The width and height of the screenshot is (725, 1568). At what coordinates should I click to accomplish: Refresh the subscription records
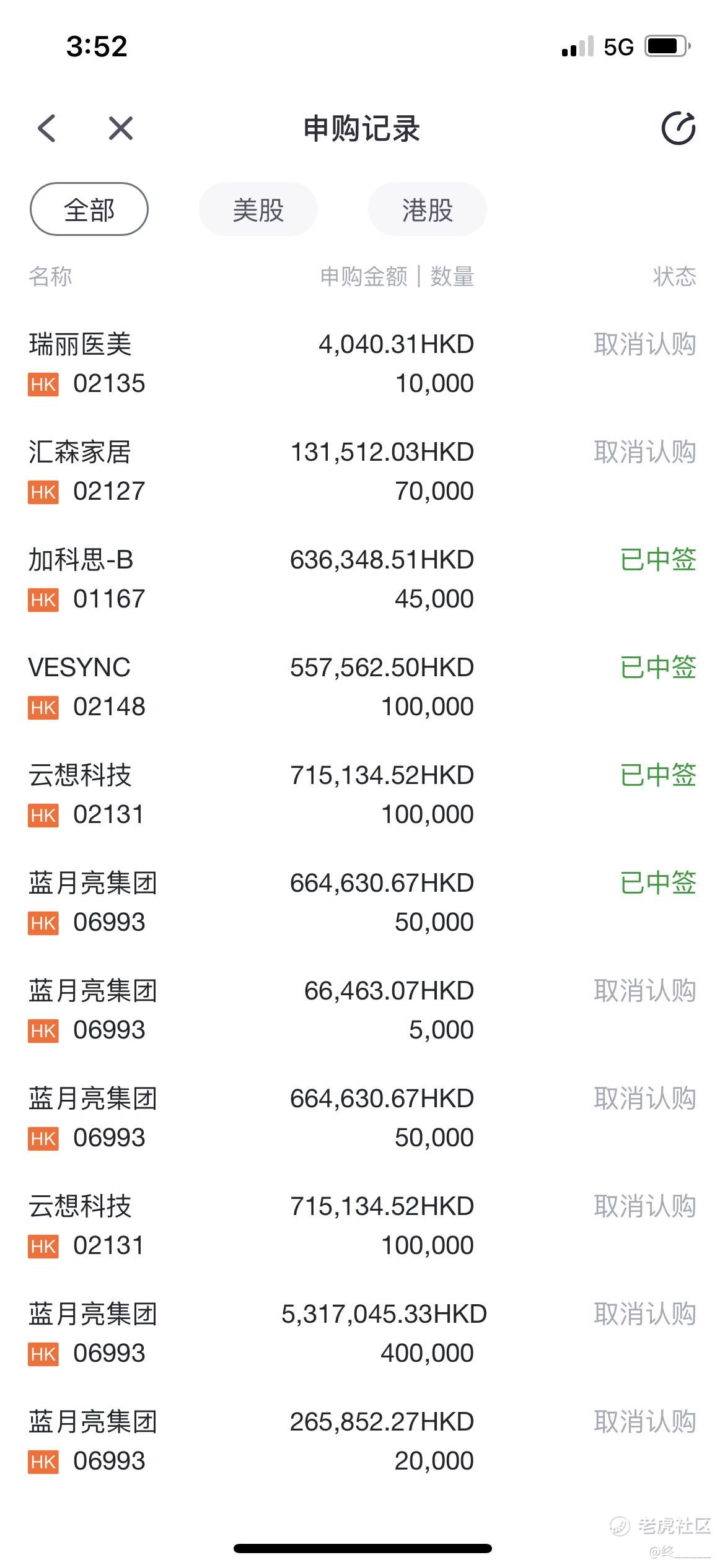pyautogui.click(x=678, y=129)
